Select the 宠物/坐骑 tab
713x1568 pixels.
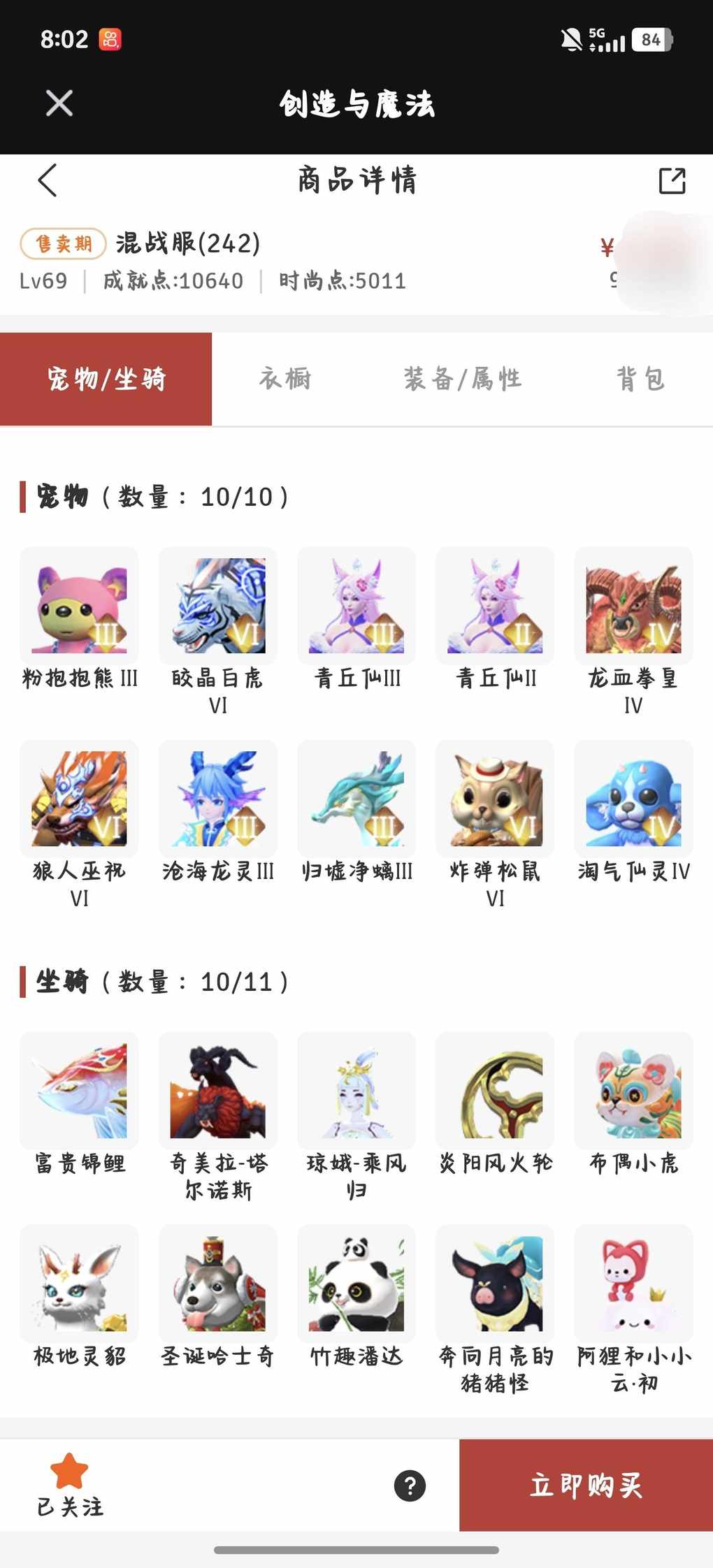coord(106,379)
